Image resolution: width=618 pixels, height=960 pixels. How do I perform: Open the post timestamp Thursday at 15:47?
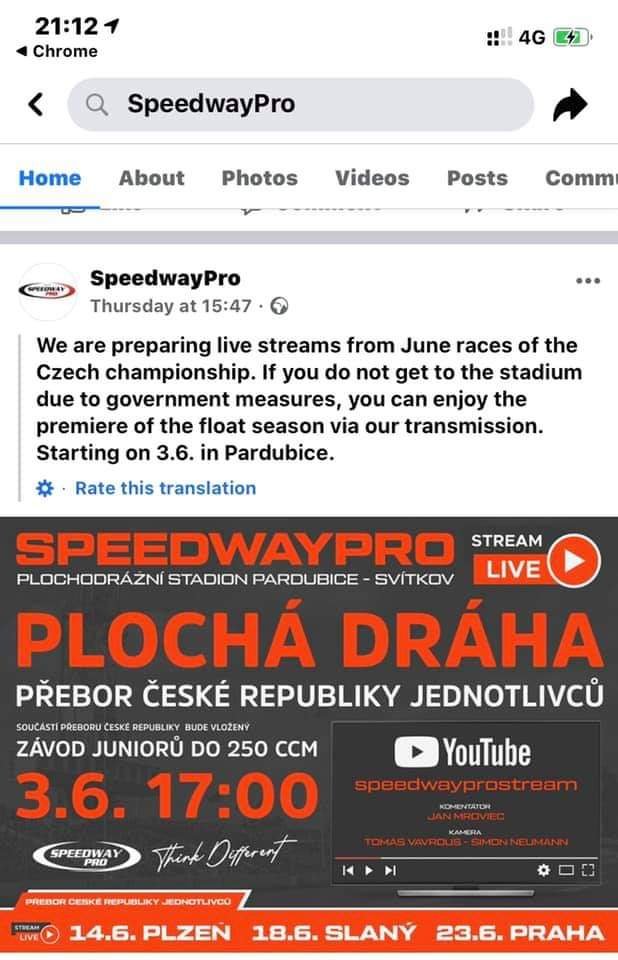(x=170, y=307)
